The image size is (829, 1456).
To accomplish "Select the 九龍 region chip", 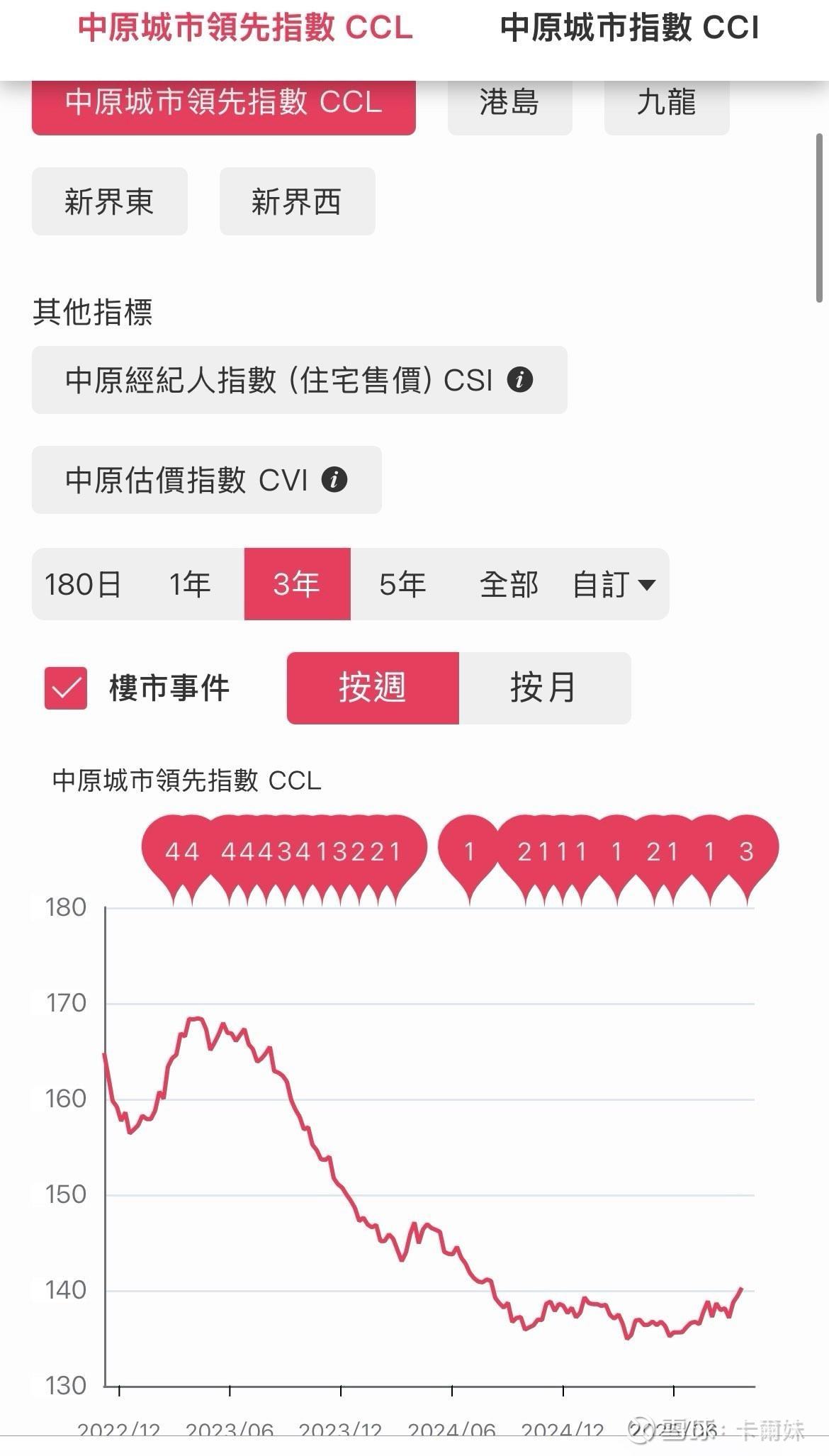I will 666,103.
